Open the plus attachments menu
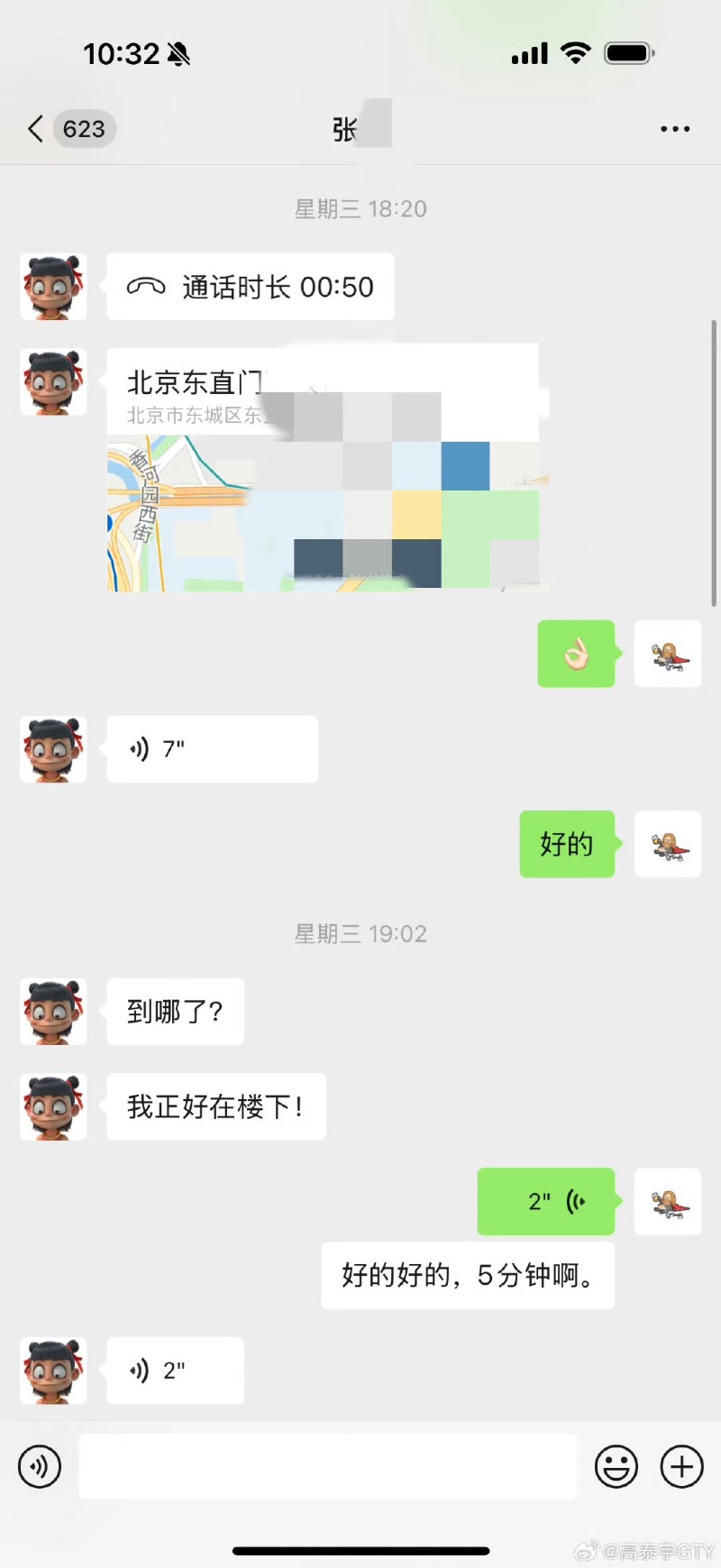Screen dimensions: 721x1568 pos(681,1467)
